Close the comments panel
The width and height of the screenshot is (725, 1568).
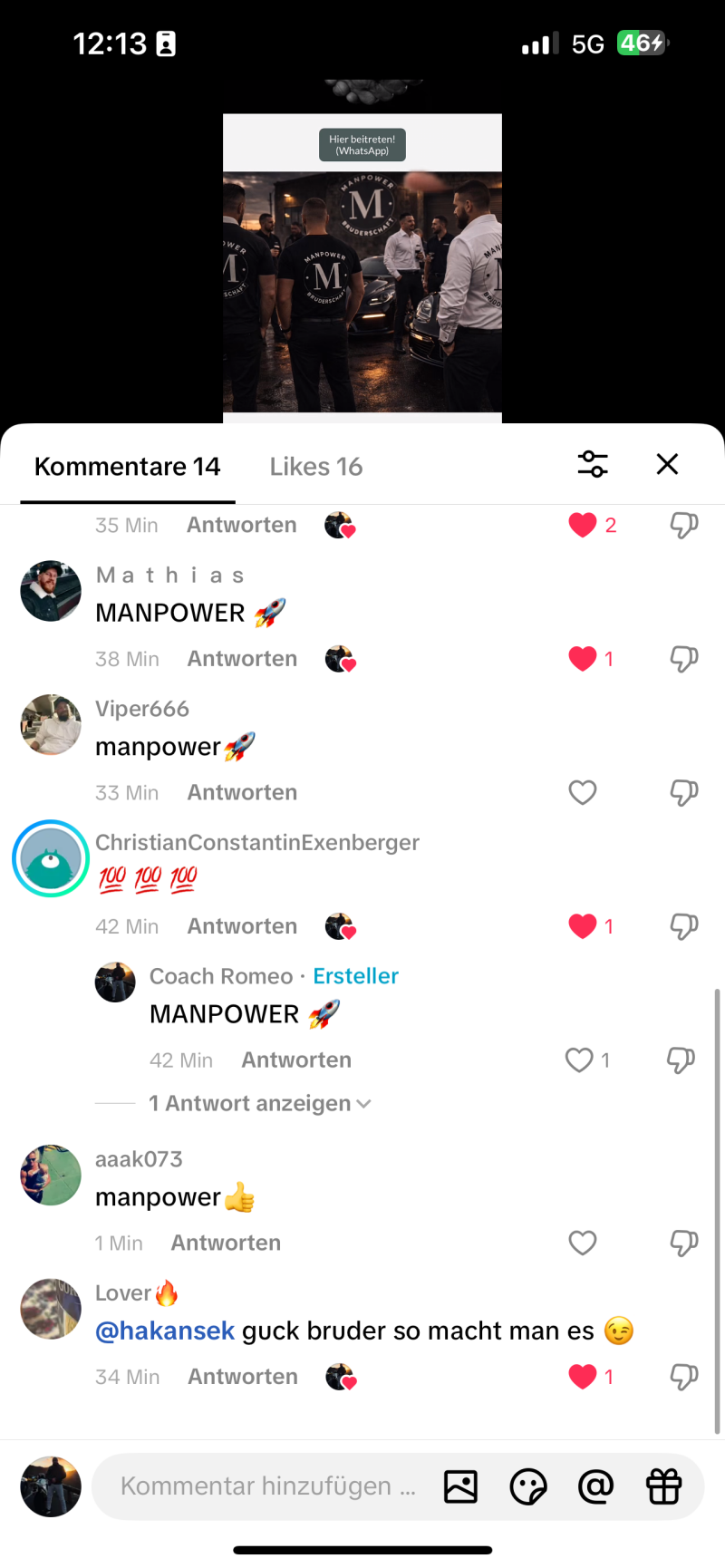[667, 465]
